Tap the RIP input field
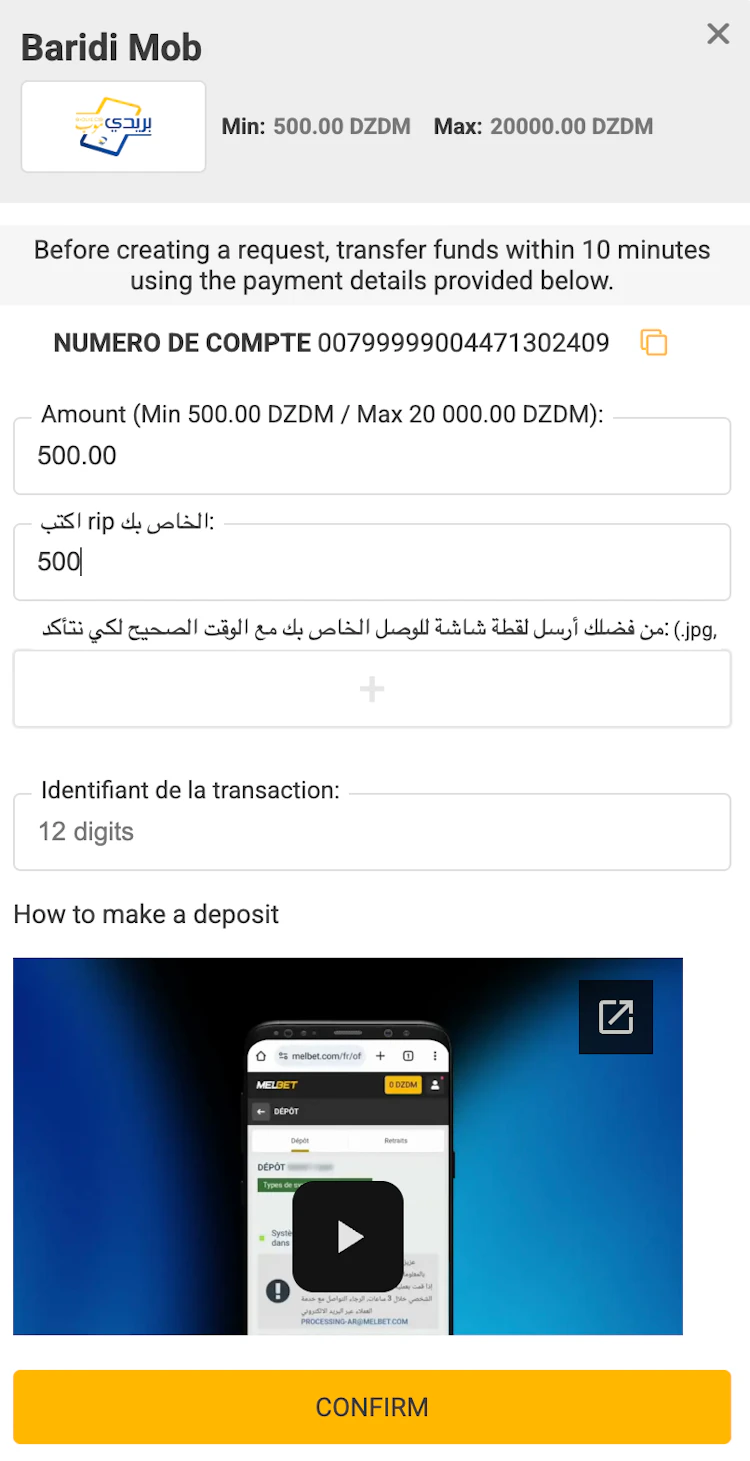This screenshot has width=750, height=1461. pos(372,562)
